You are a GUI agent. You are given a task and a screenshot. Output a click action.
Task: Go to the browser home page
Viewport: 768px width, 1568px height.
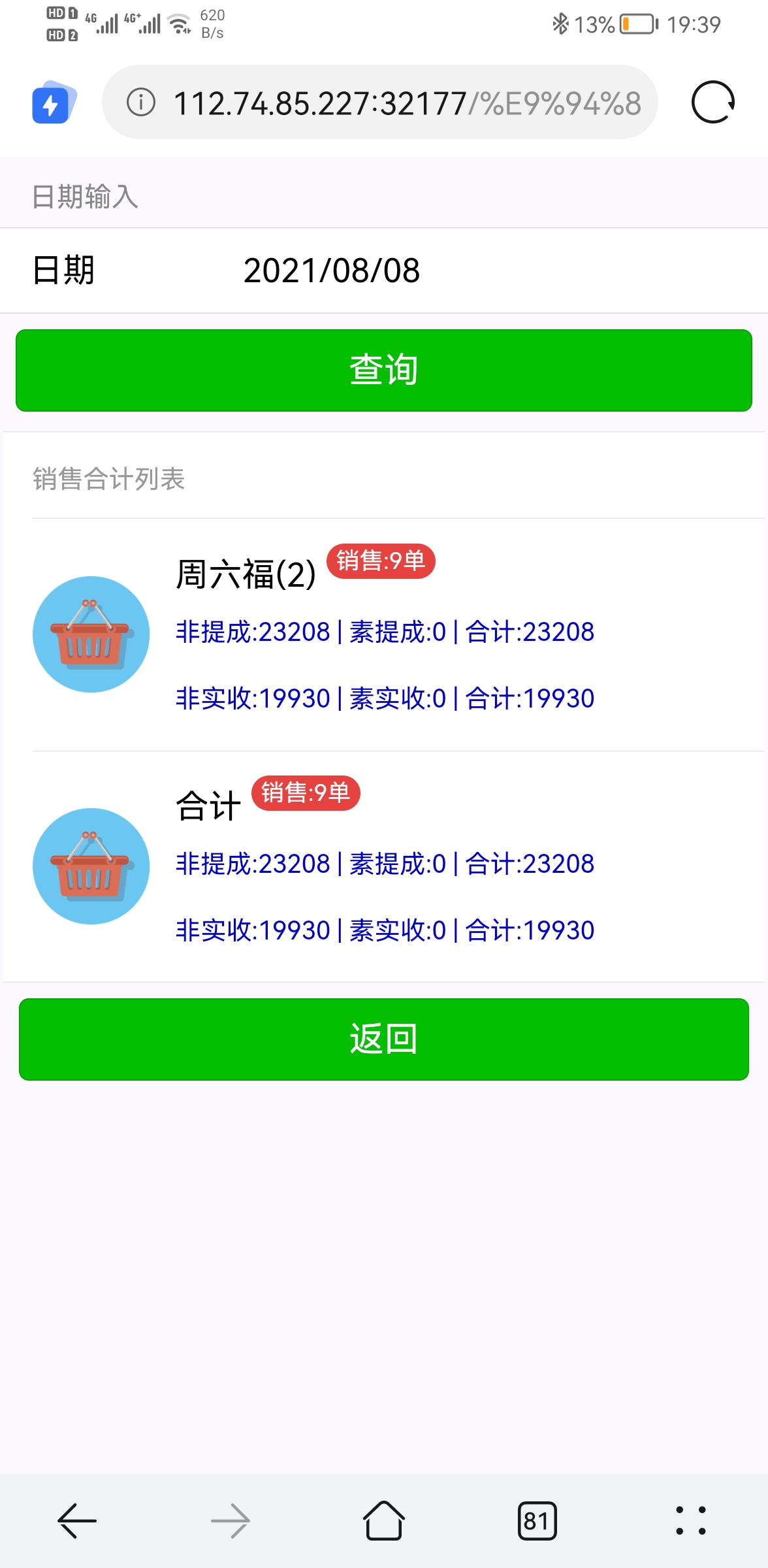click(x=383, y=1520)
